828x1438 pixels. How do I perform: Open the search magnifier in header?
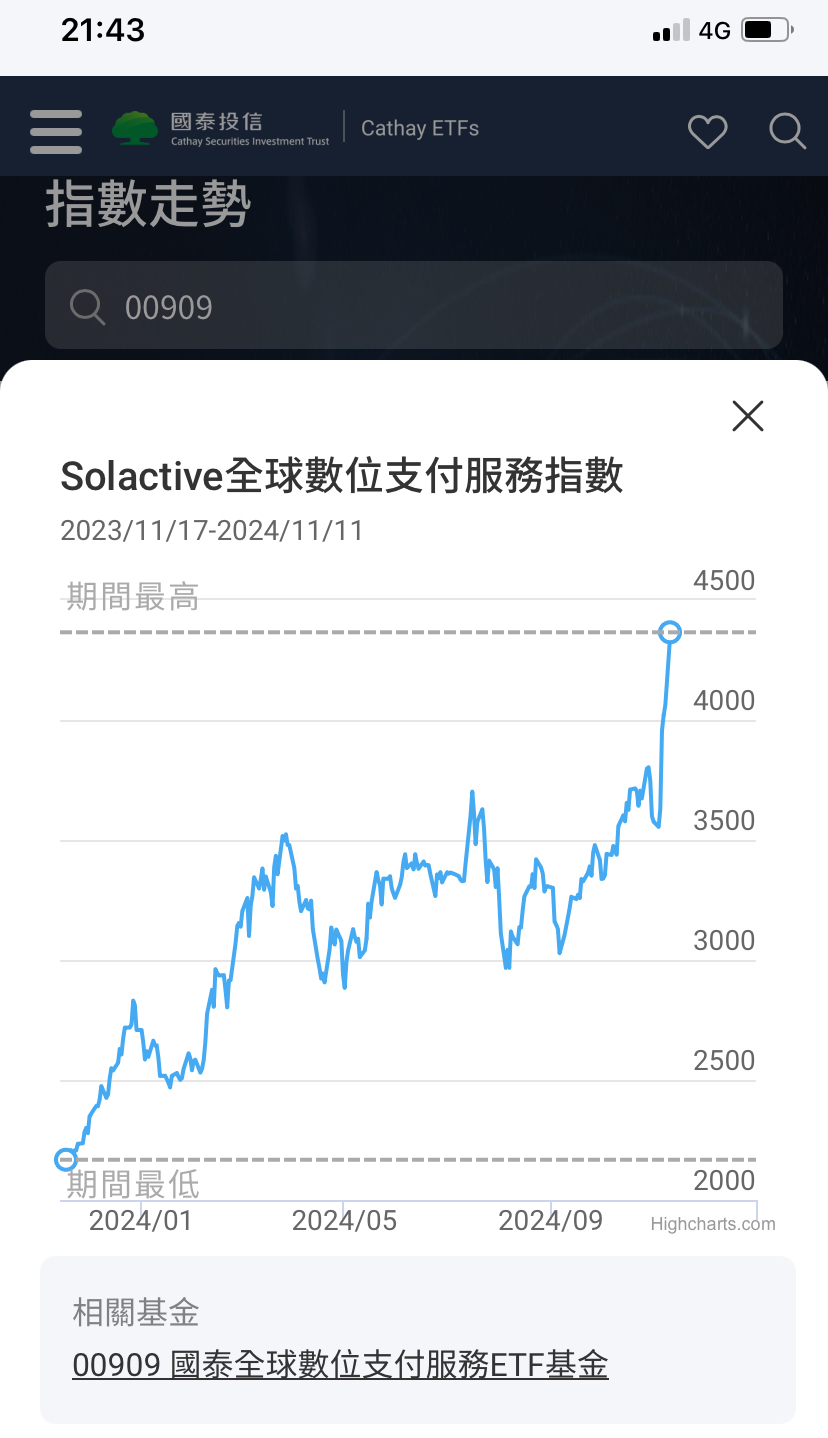[787, 131]
